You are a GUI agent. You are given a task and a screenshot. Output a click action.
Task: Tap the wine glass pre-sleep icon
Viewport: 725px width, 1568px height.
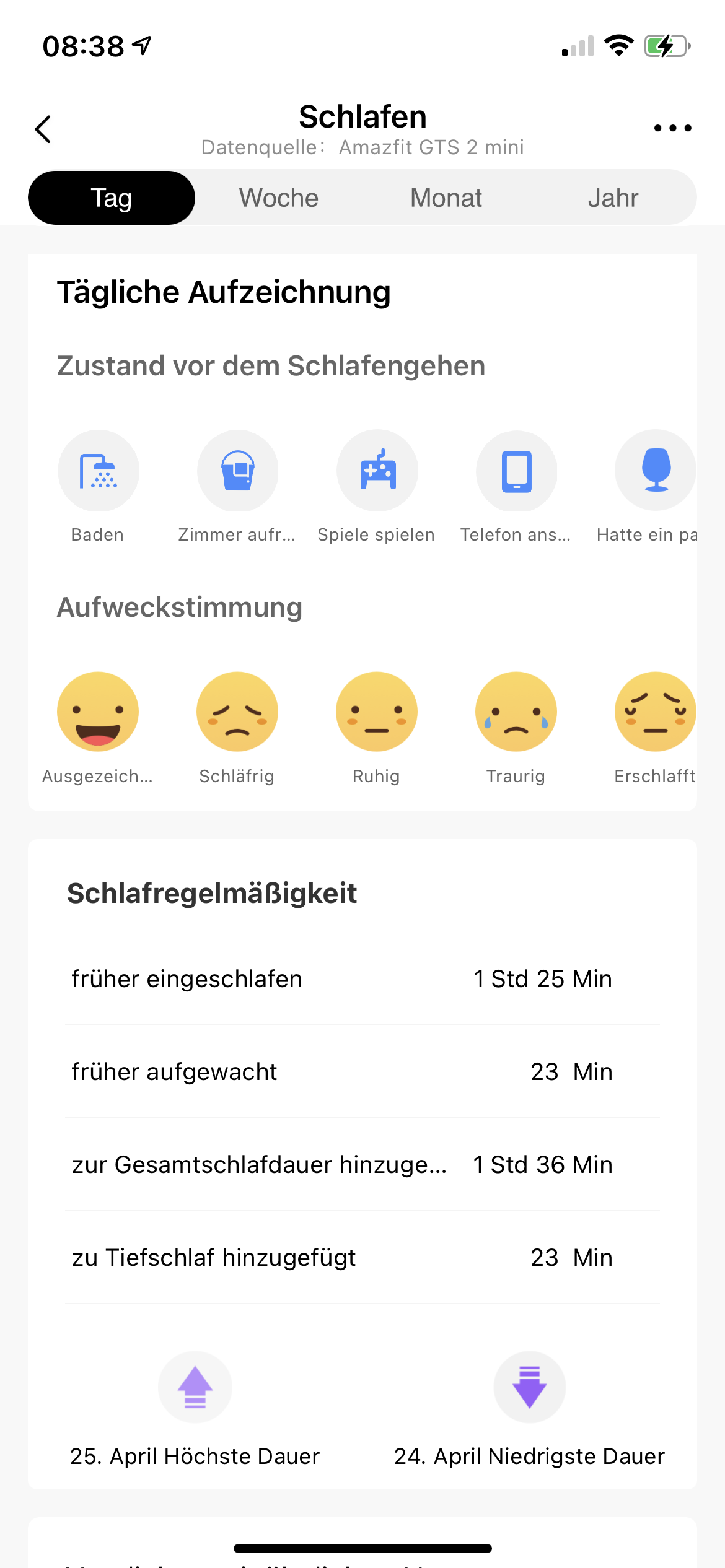pyautogui.click(x=655, y=471)
